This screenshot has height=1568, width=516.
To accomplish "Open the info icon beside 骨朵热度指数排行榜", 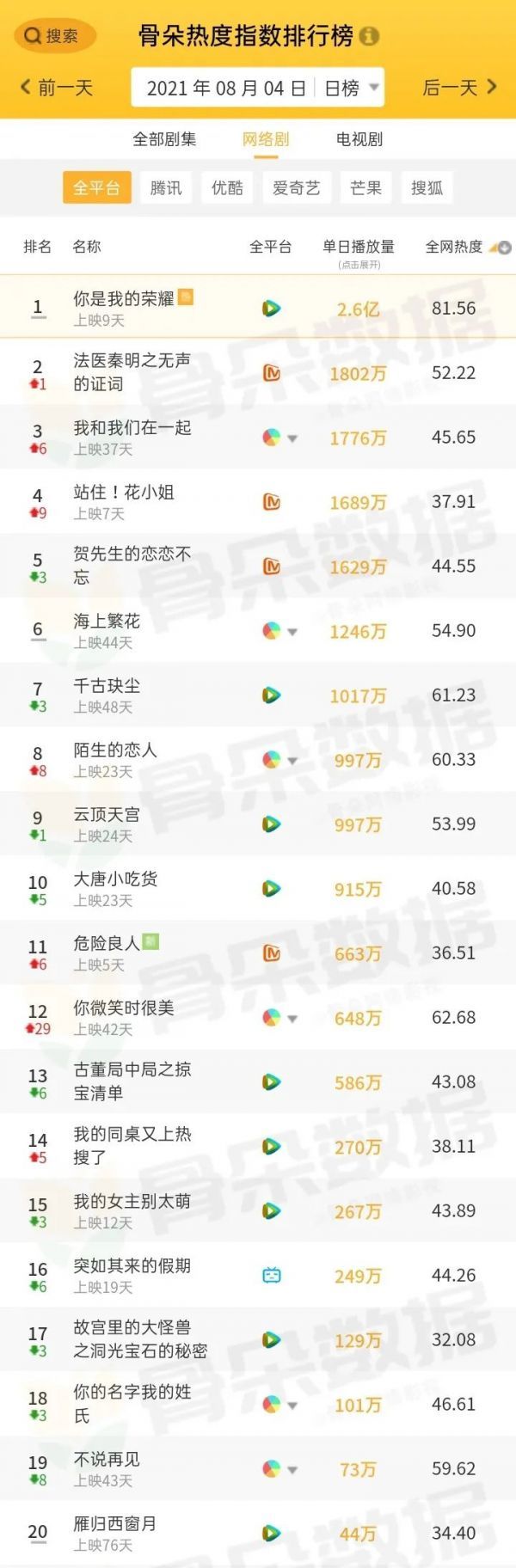I will (369, 36).
